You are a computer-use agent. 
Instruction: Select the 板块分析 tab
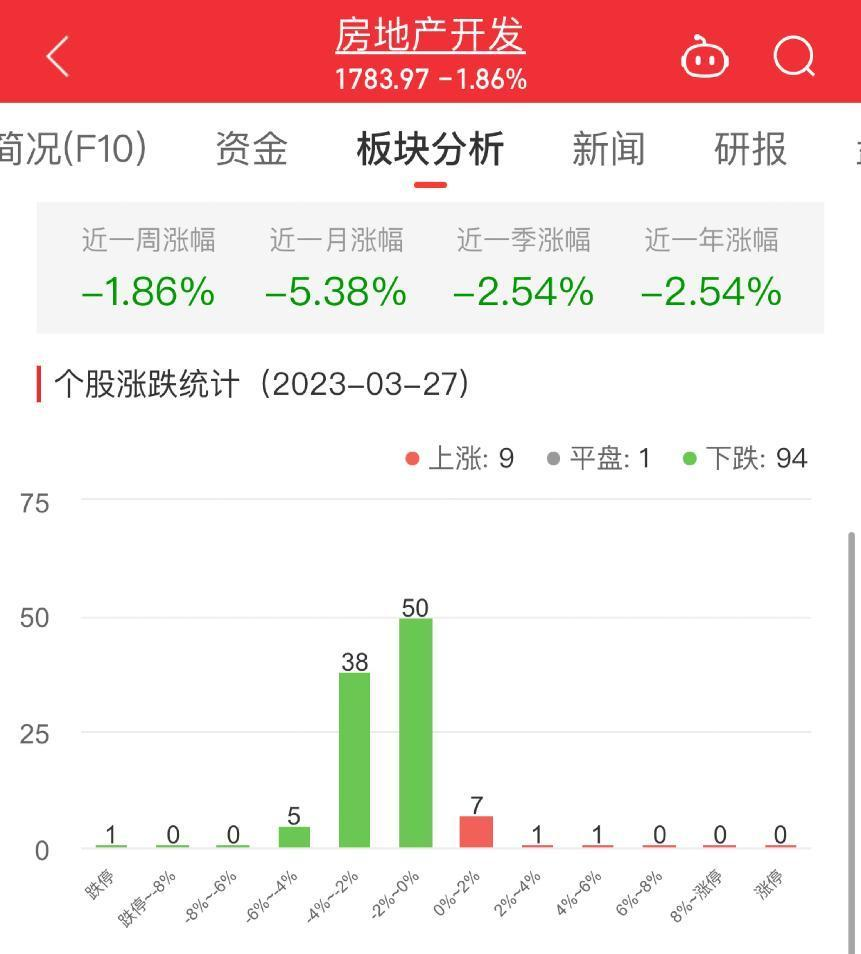(430, 149)
